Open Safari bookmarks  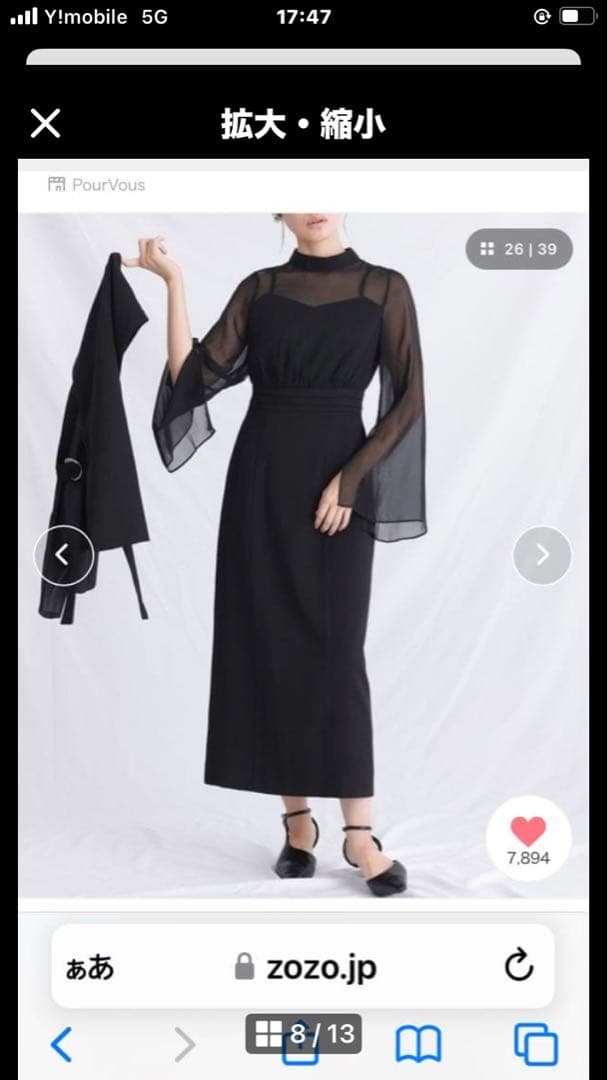[418, 1045]
